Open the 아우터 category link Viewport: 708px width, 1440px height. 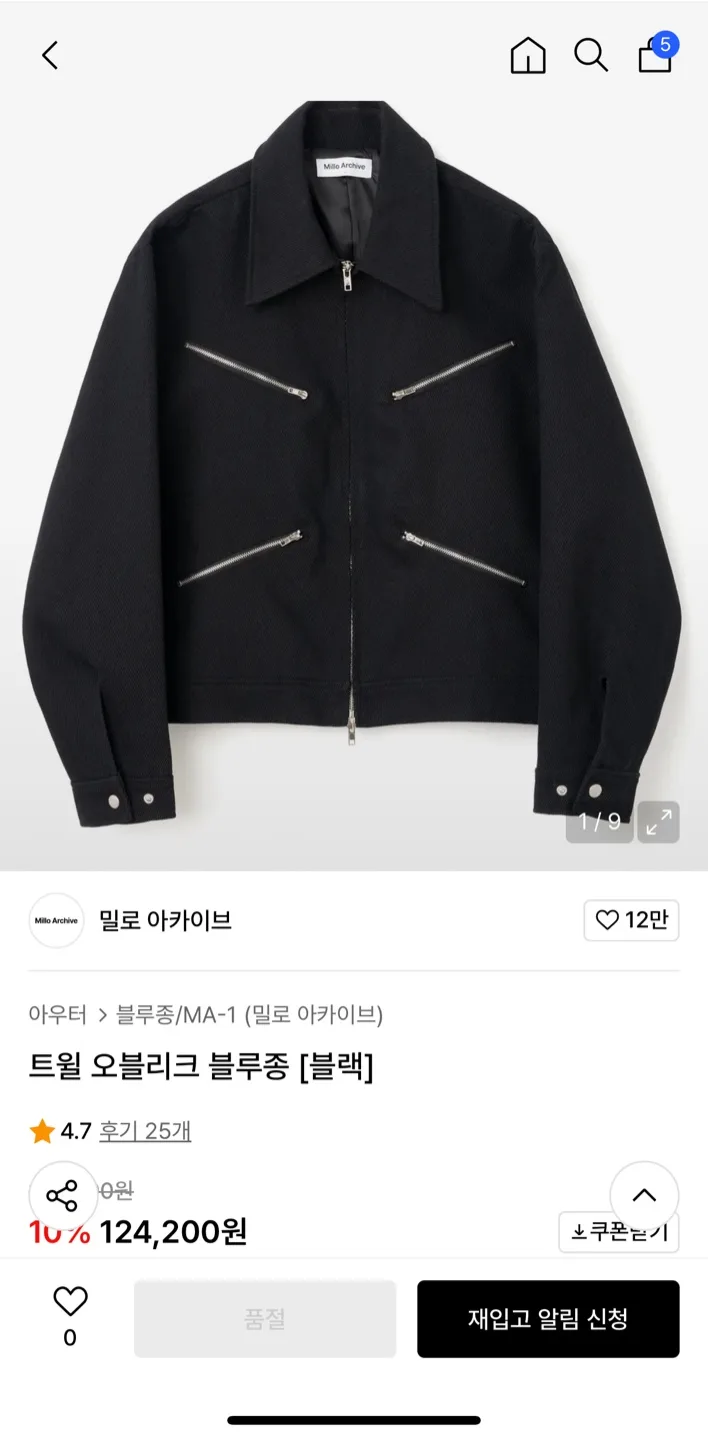tap(57, 1015)
